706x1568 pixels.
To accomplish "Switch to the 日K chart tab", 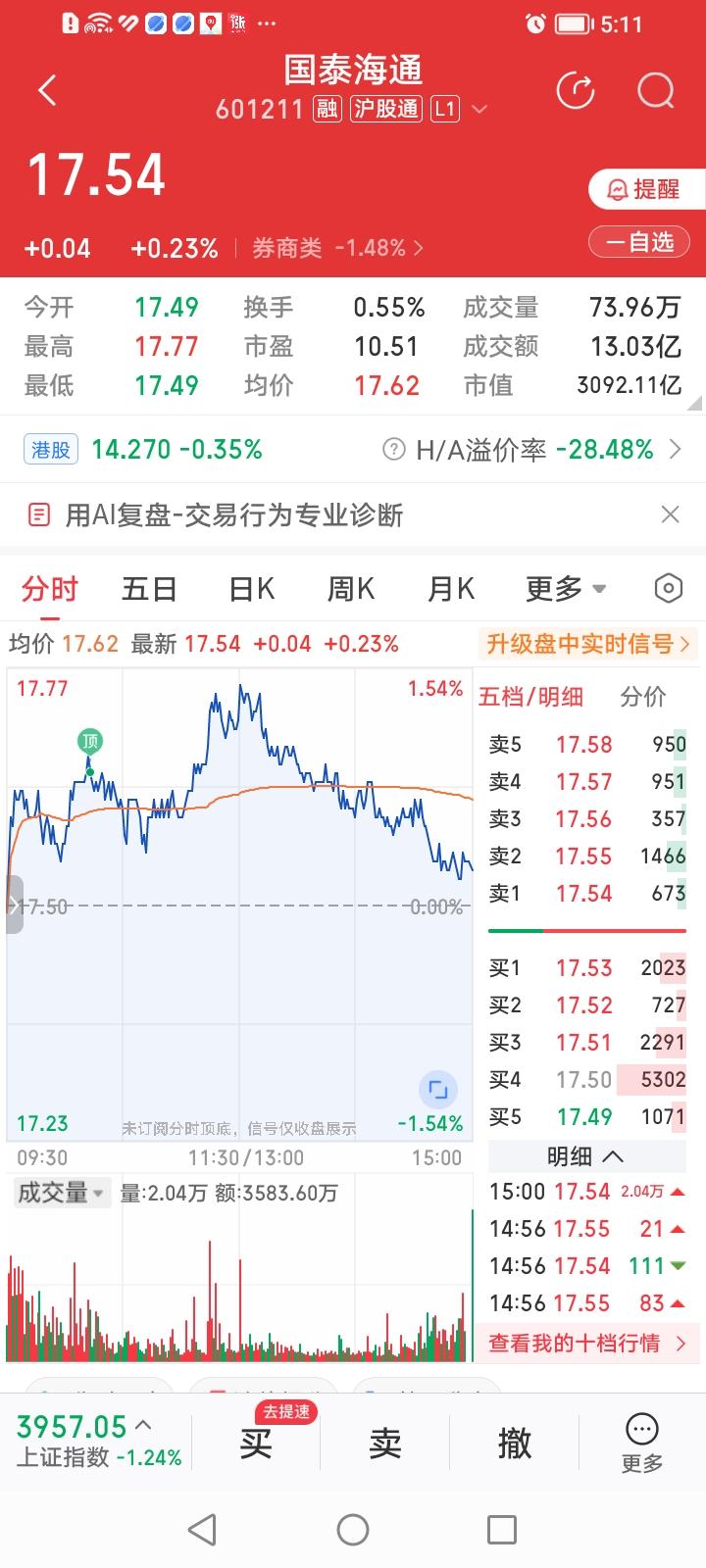I will [250, 588].
